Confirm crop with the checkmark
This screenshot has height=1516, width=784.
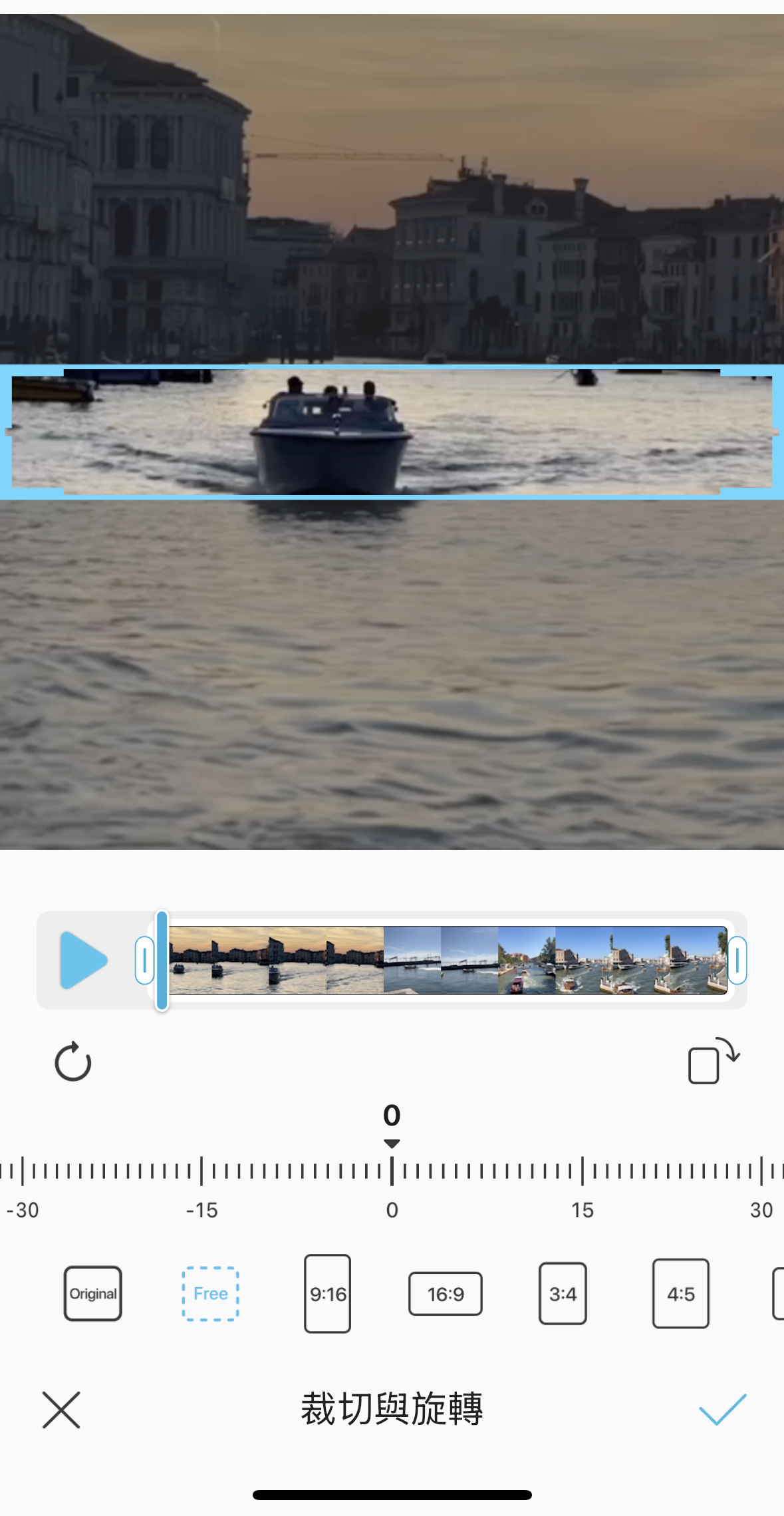coord(722,1410)
